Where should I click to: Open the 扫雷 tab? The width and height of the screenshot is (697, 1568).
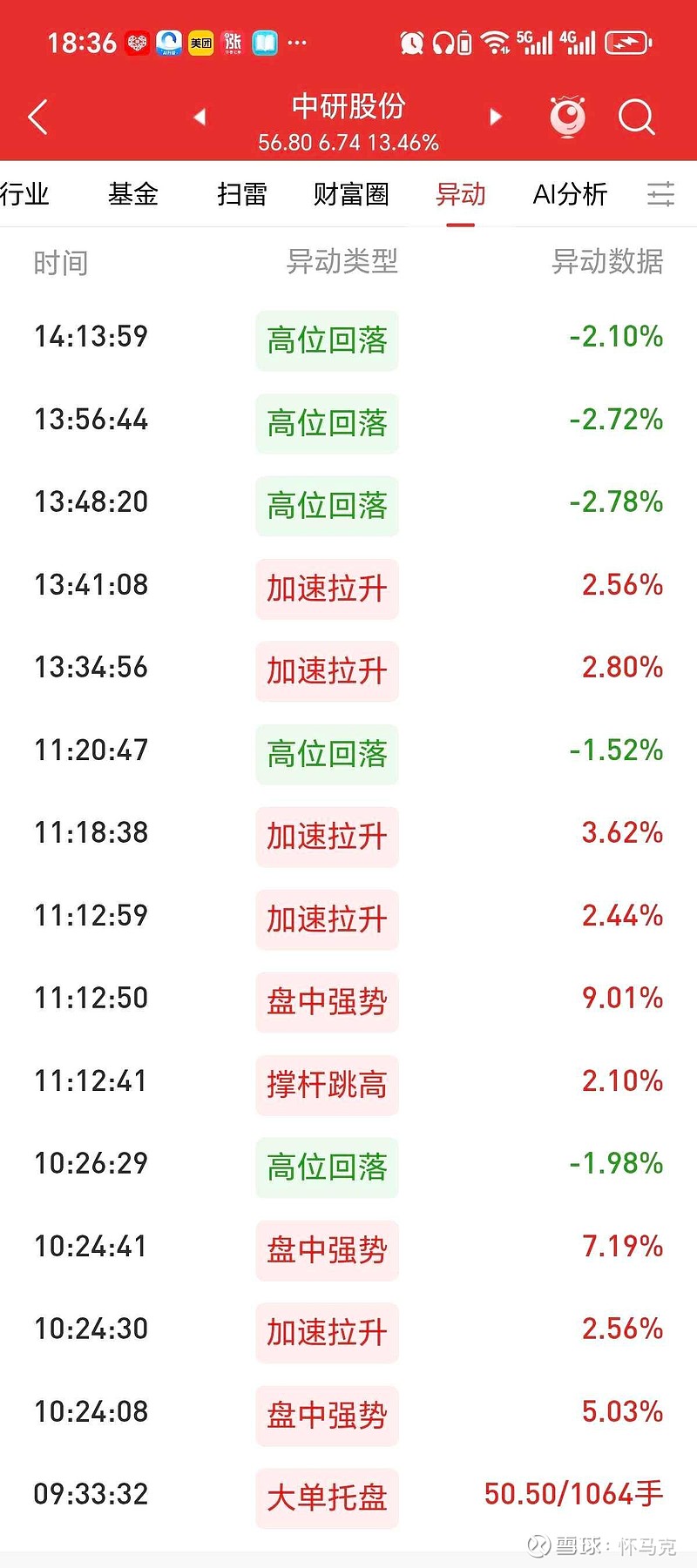(240, 195)
